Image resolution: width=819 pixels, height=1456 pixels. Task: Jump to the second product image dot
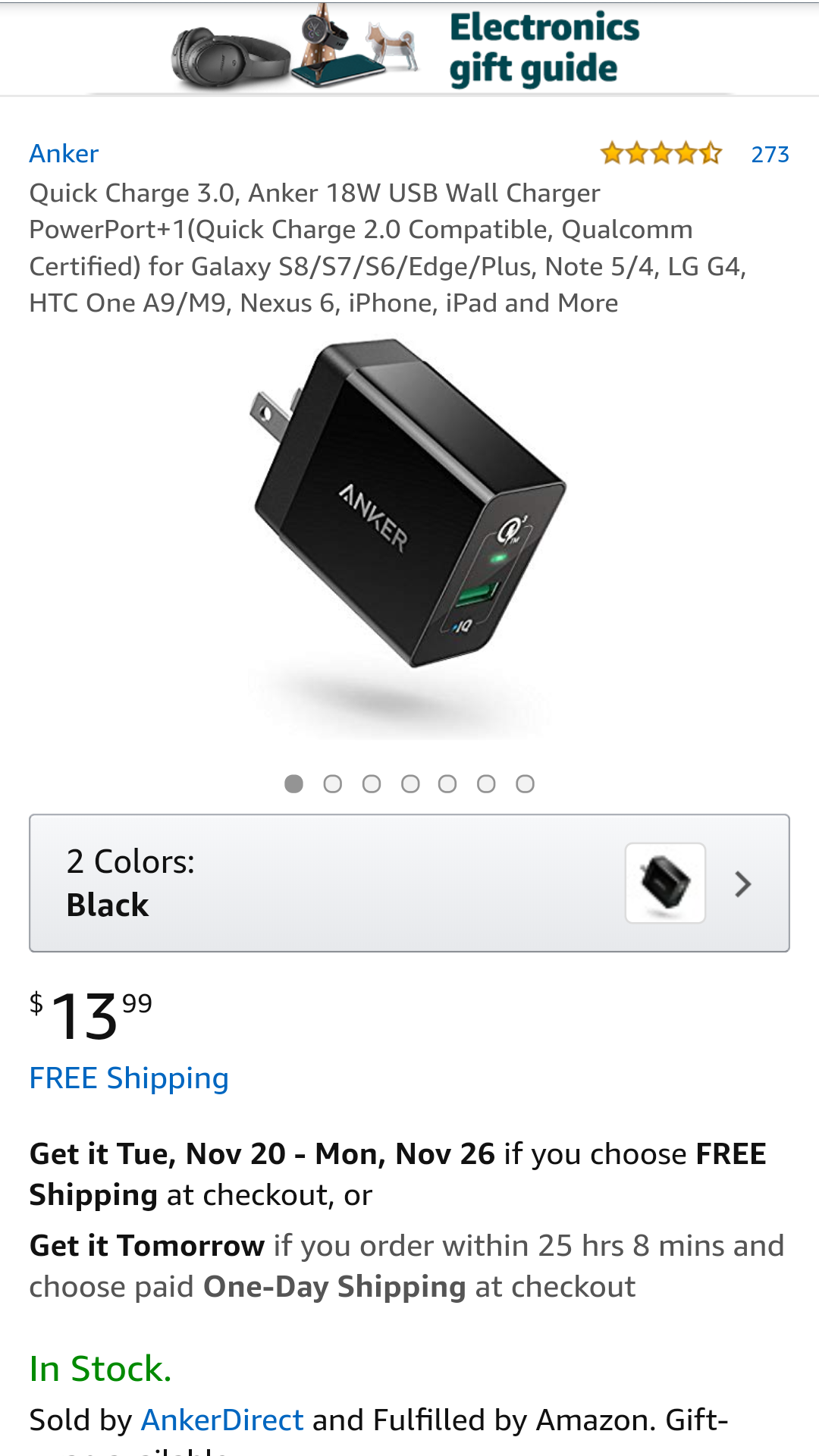(332, 783)
